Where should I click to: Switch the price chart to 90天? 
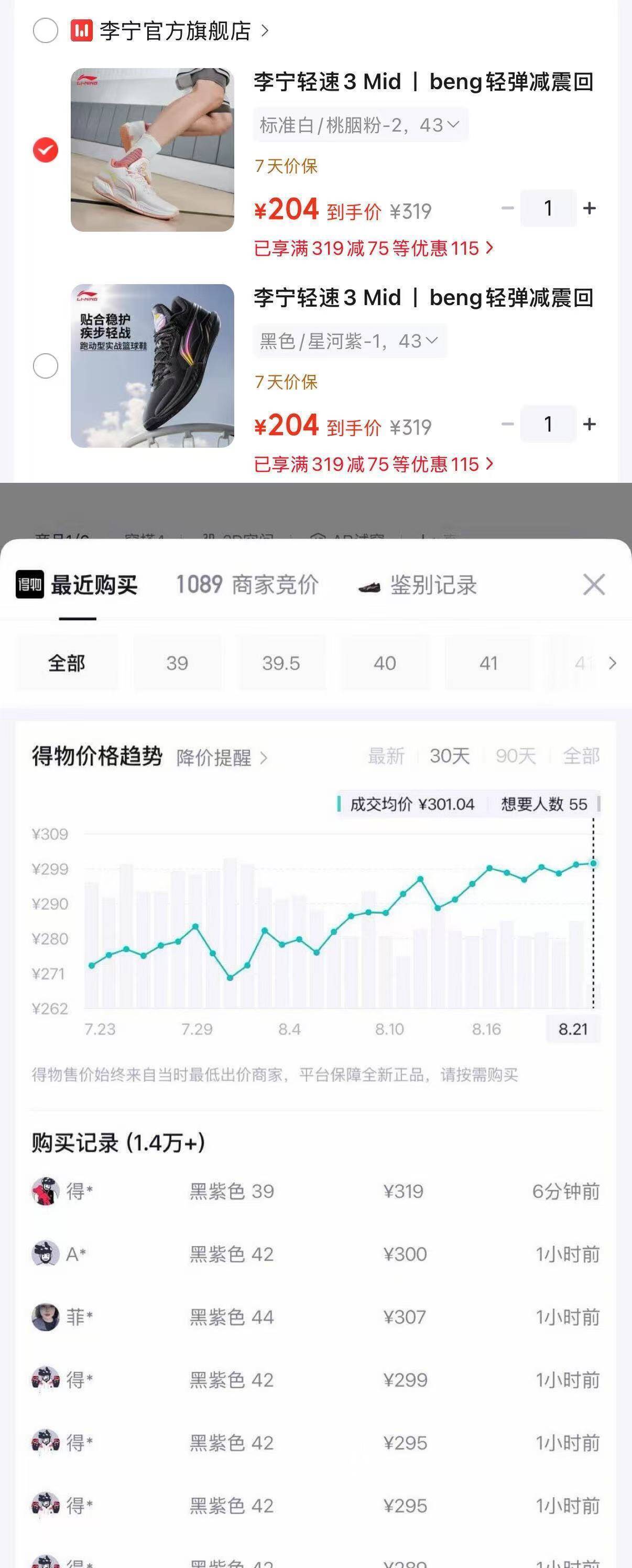pyautogui.click(x=515, y=756)
